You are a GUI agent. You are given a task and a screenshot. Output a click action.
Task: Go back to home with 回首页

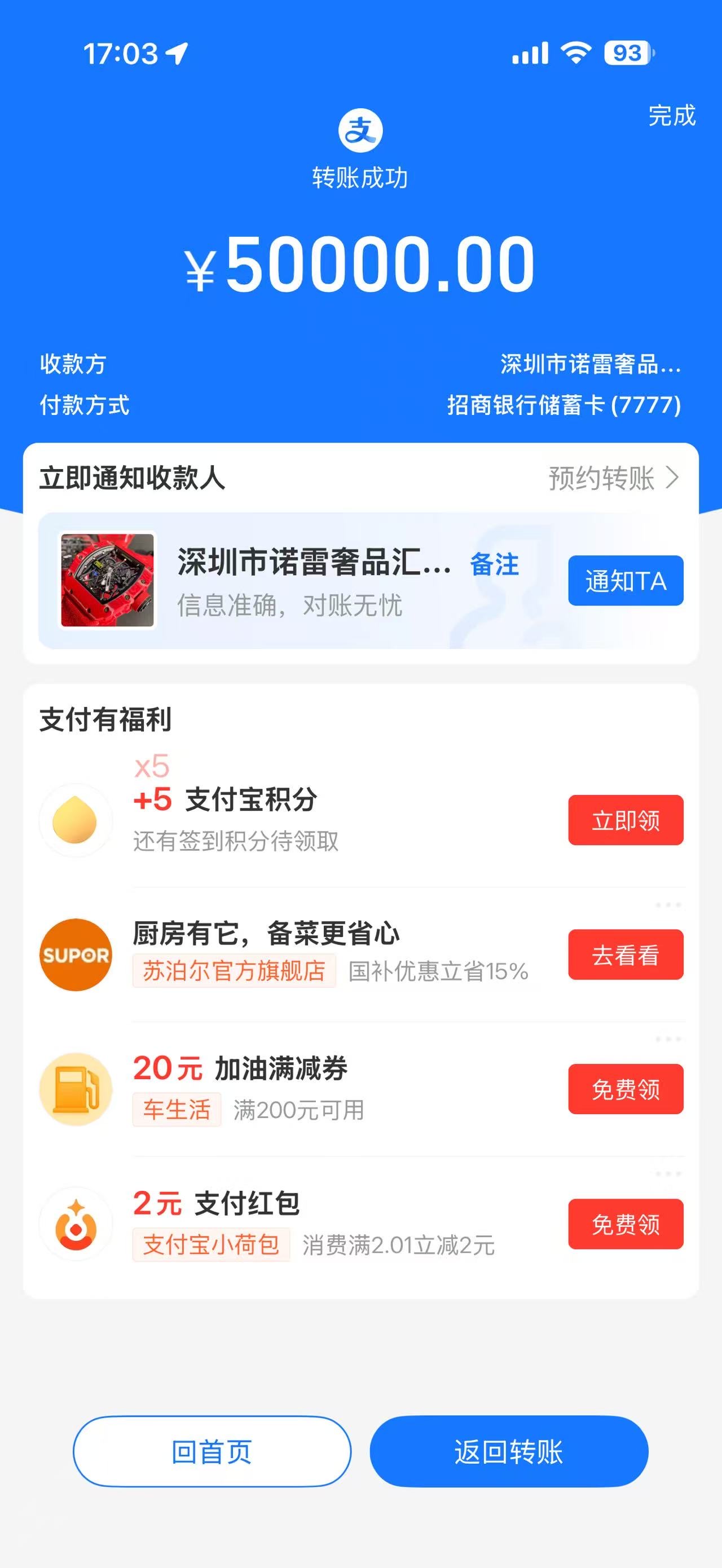[x=212, y=1452]
